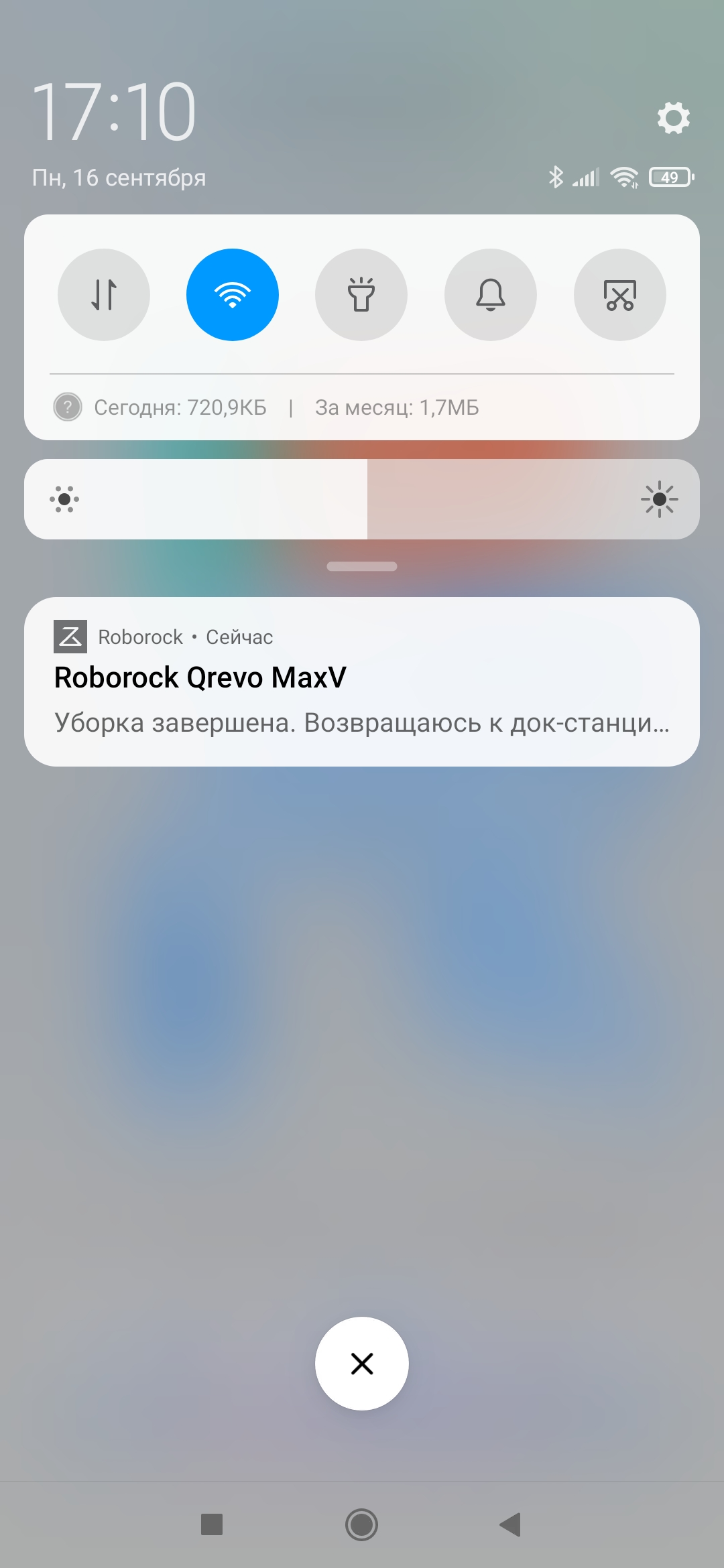This screenshot has height=1568, width=724.
Task: Go back using the navigation bar
Action: [x=511, y=1524]
